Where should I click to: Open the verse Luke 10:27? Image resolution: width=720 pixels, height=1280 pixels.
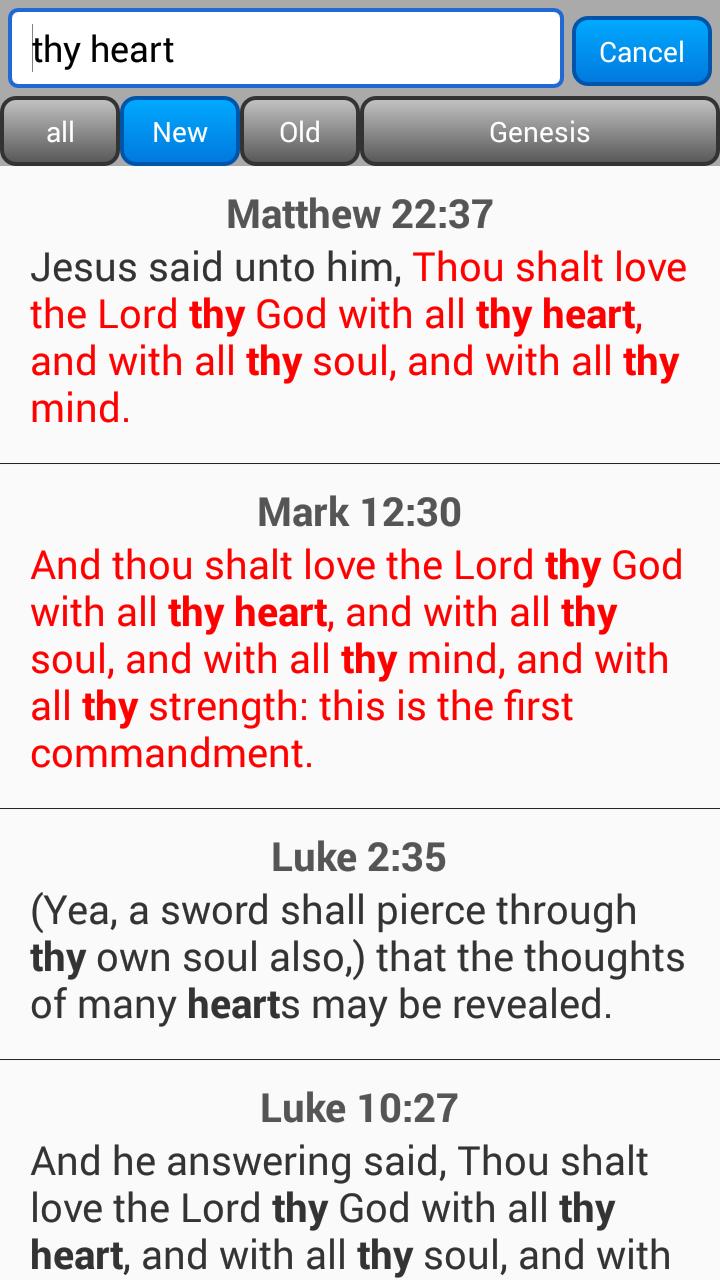(x=360, y=1180)
